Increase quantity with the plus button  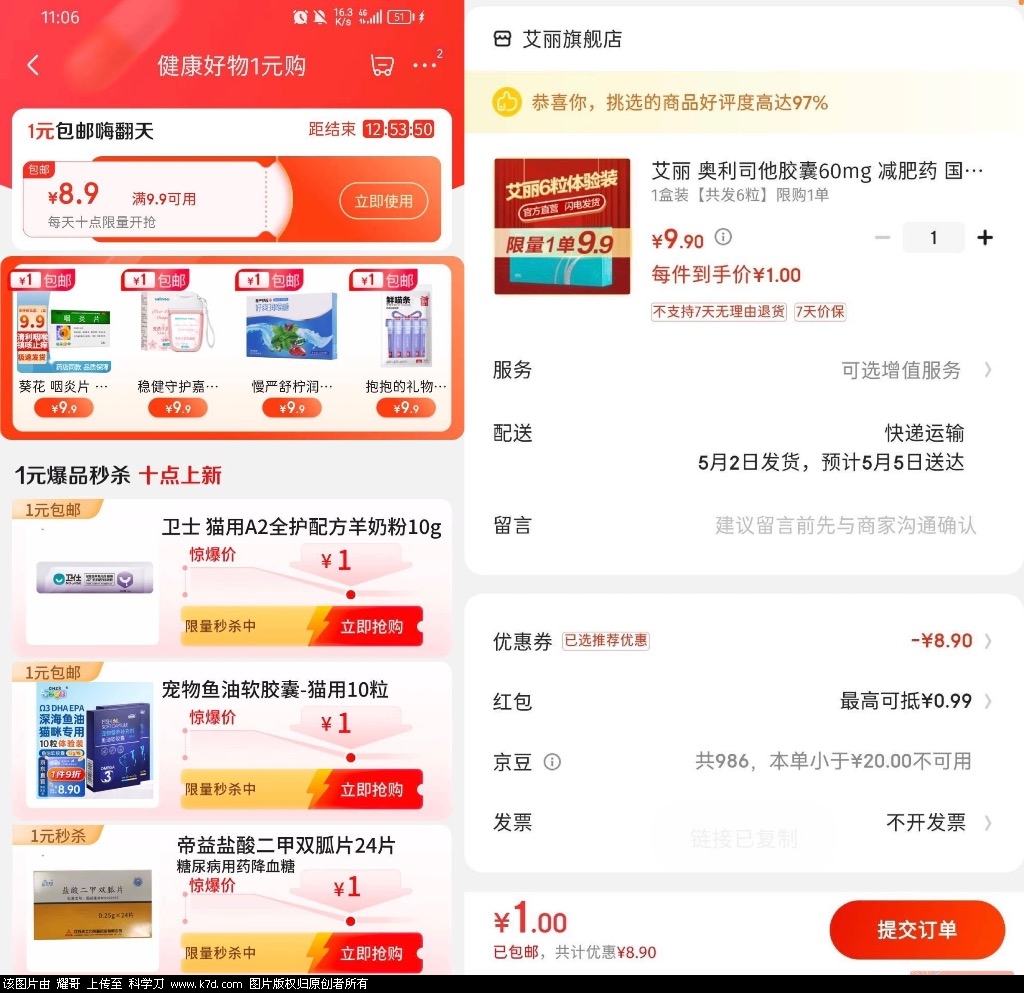985,238
